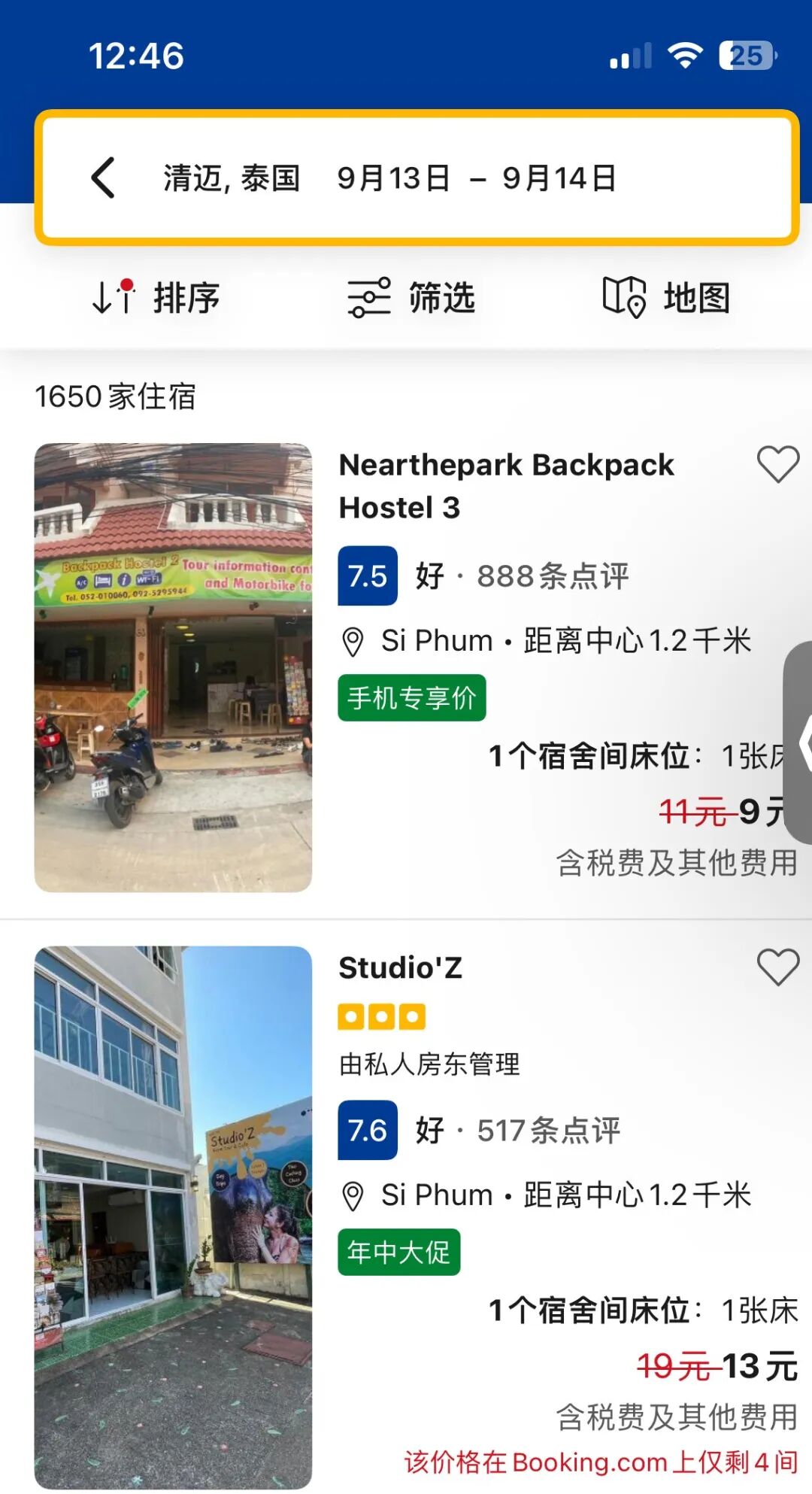Open the 排序 sort options

156,297
